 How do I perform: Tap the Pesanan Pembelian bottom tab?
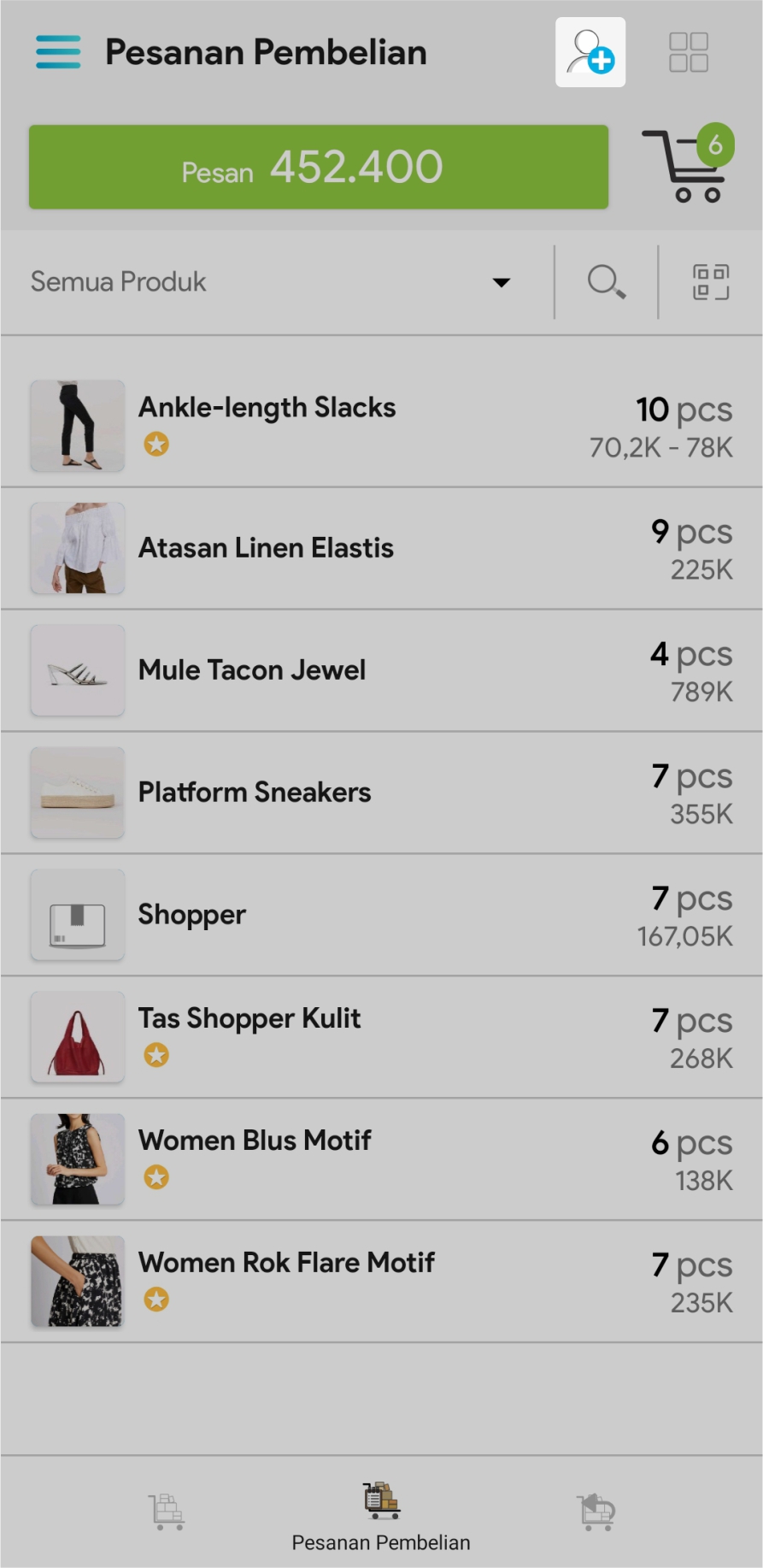[x=381, y=1518]
